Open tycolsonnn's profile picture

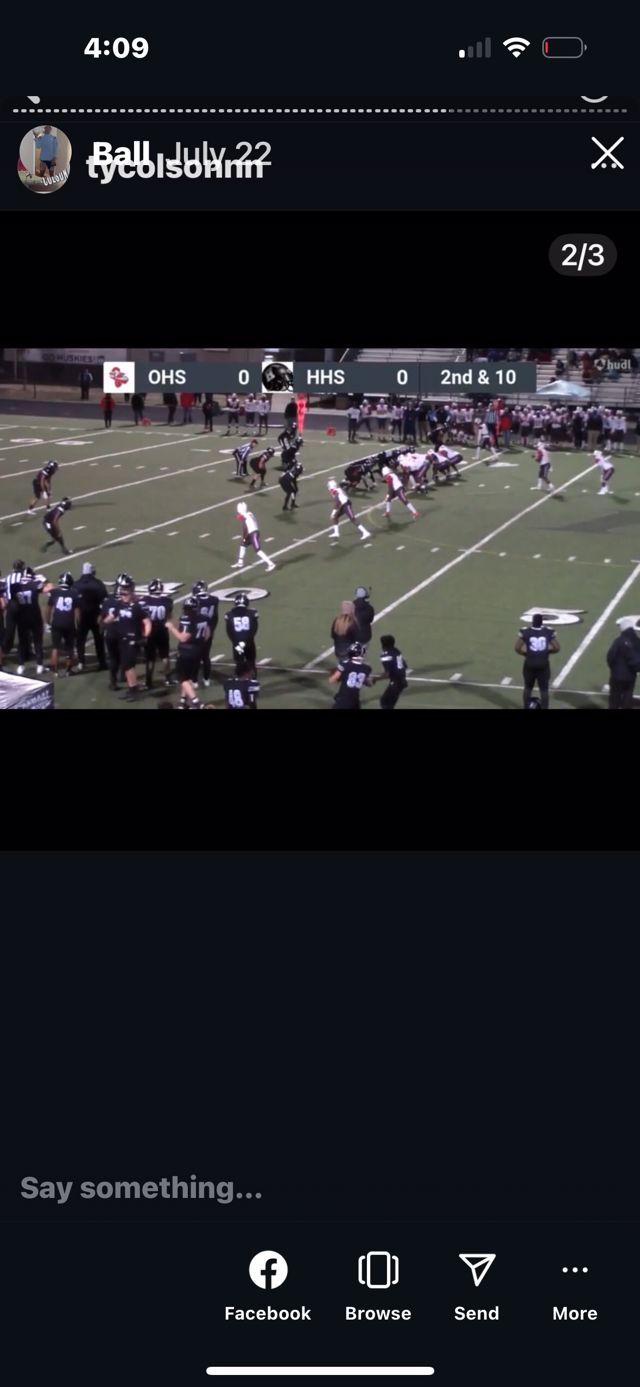[x=45, y=158]
